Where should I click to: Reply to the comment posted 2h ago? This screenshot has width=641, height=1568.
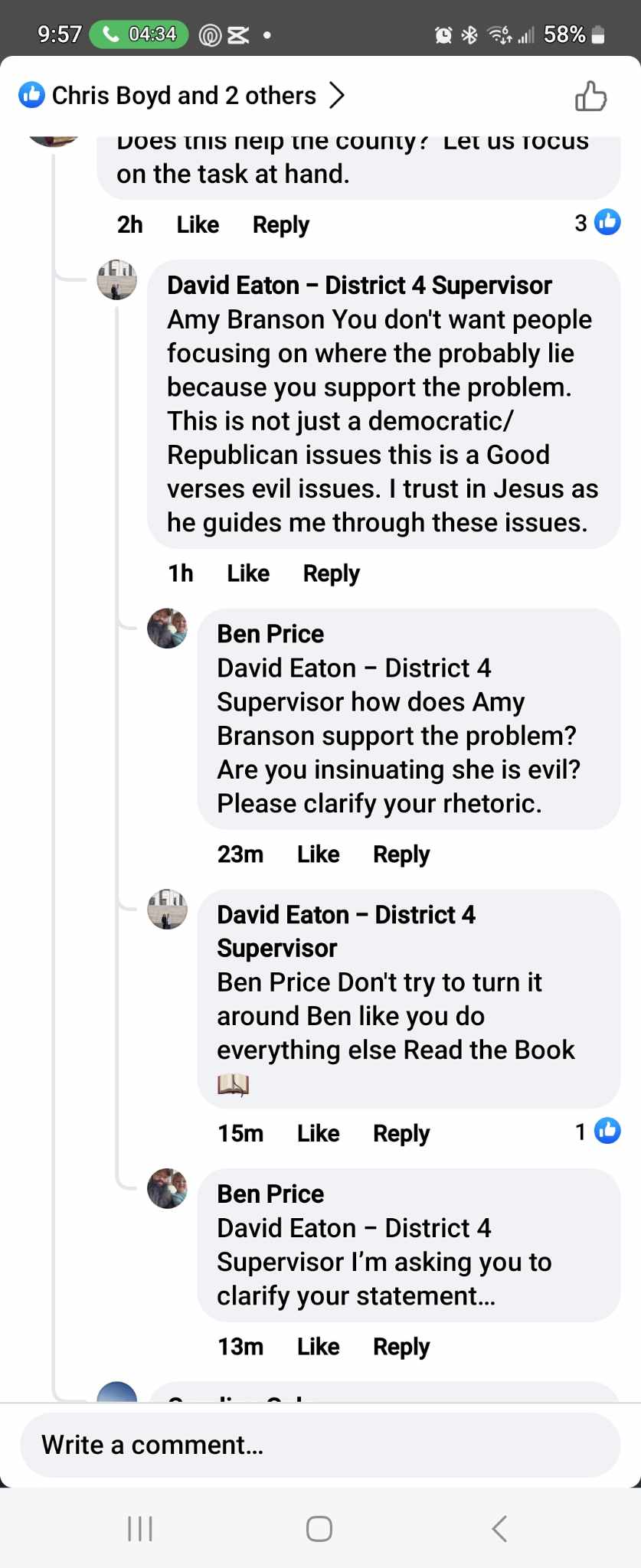pos(280,225)
